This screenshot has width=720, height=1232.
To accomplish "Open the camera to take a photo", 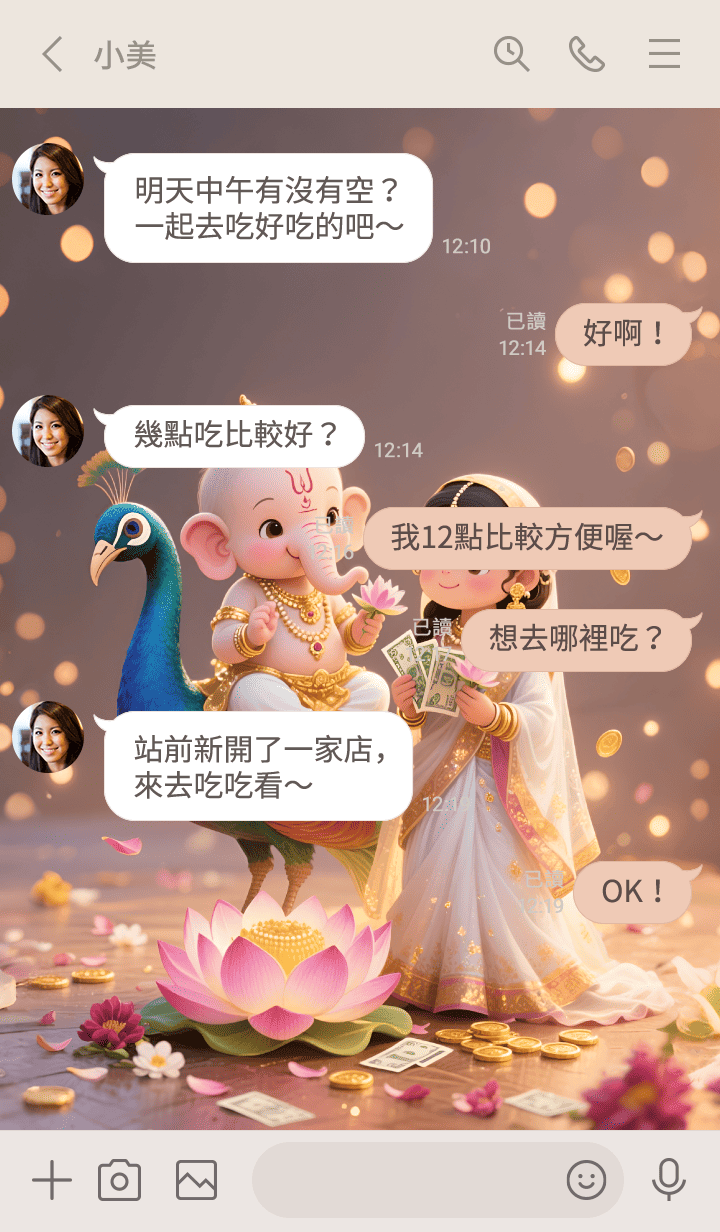I will [119, 1181].
